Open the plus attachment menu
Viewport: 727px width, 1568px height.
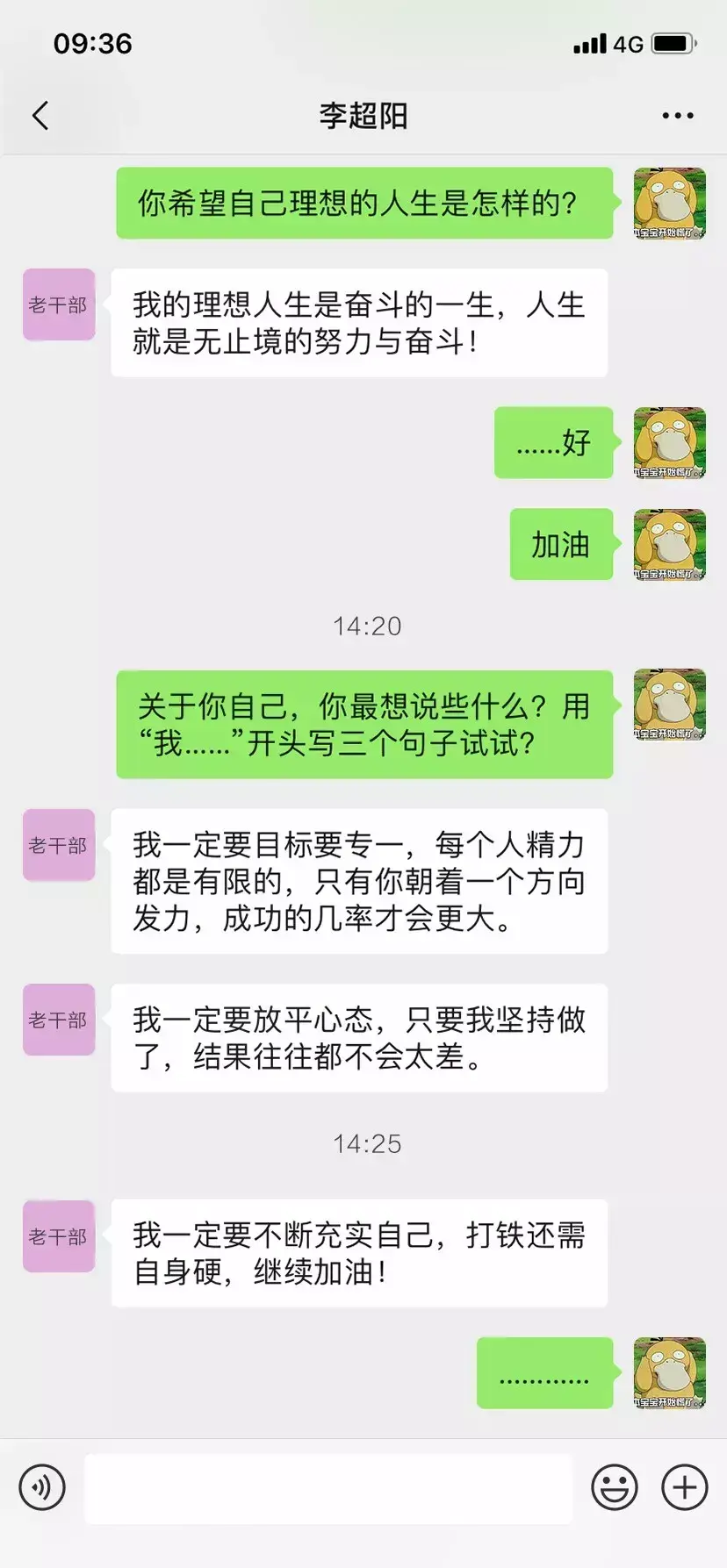point(684,1487)
